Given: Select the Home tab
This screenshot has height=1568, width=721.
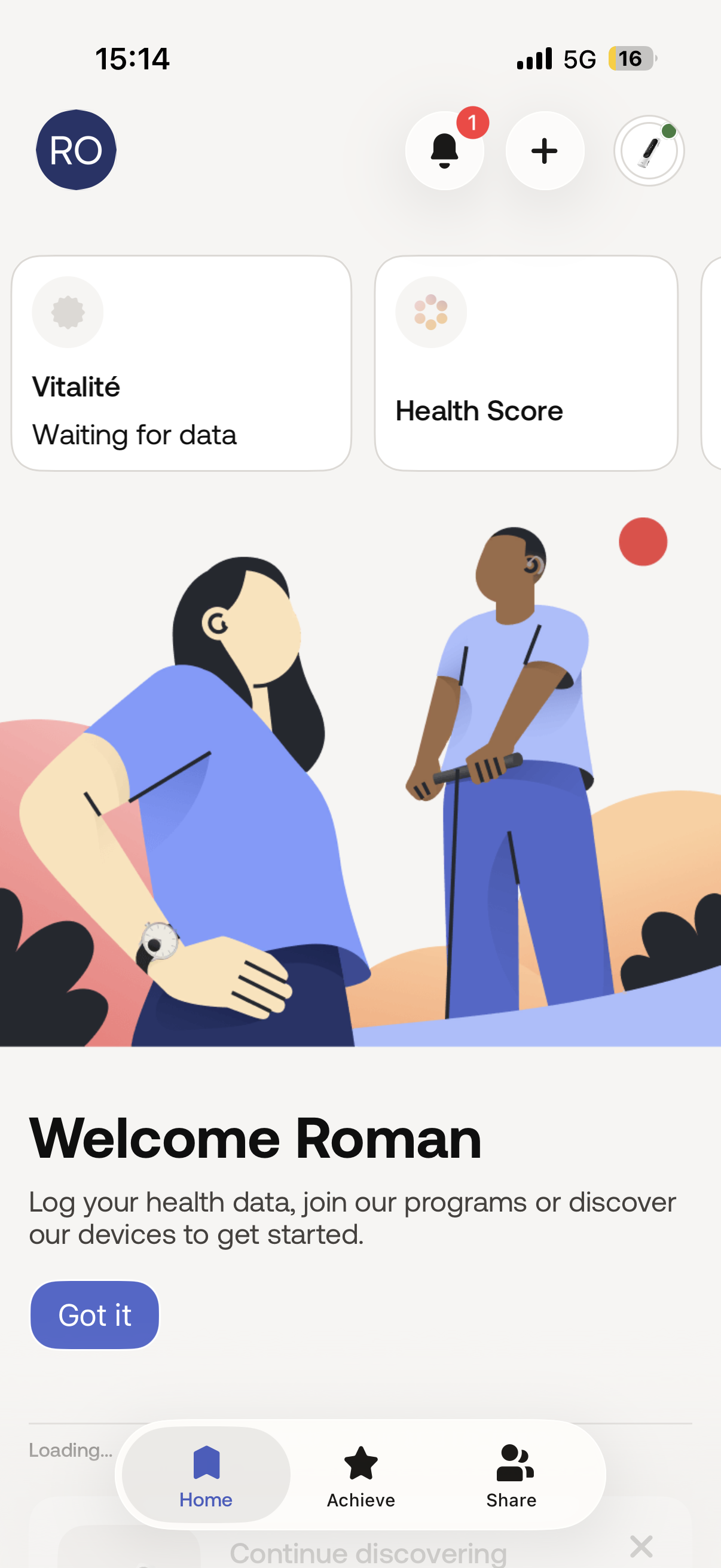Looking at the screenshot, I should (x=206, y=1474).
